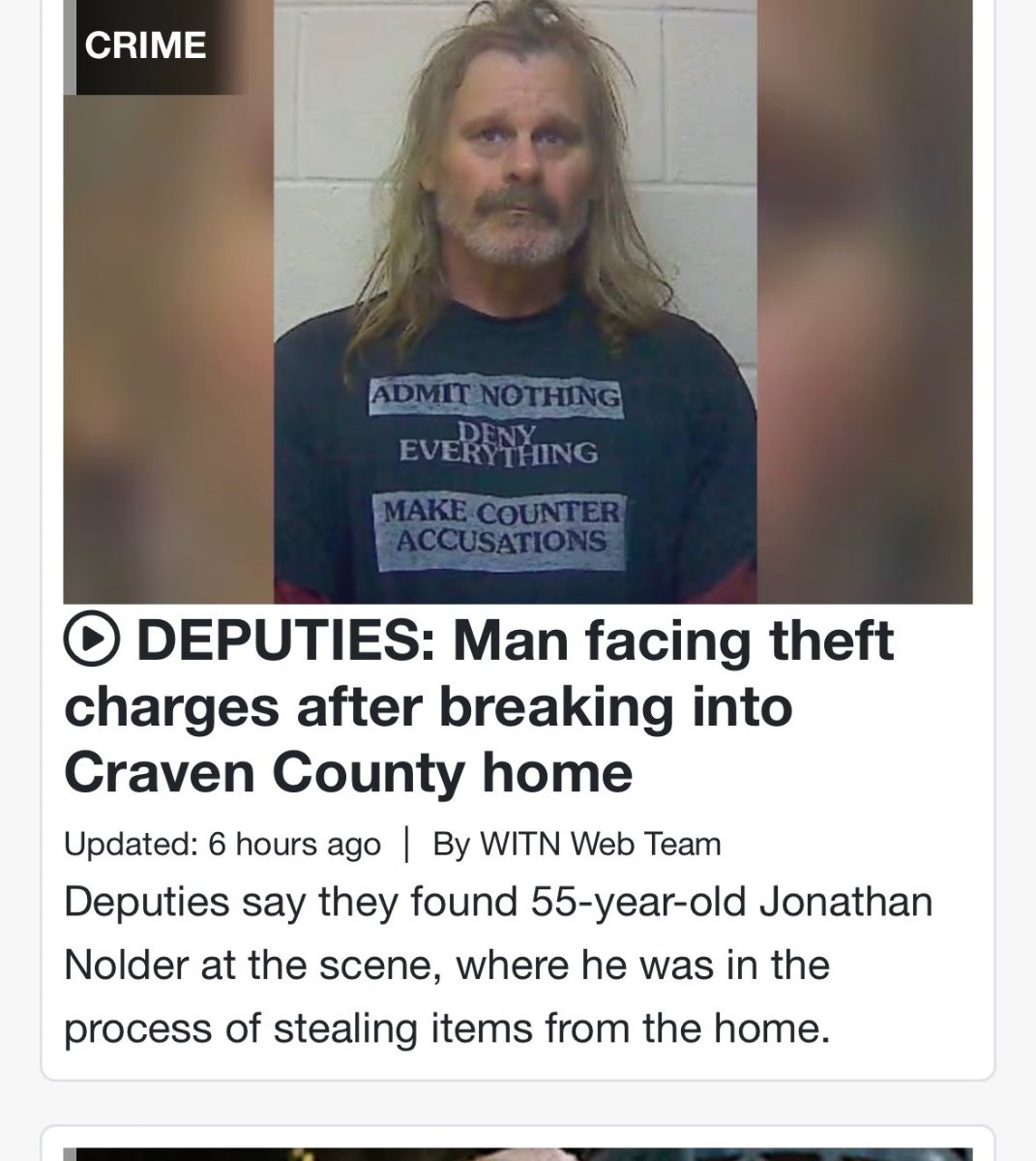Open the CRIME category tag
The height and width of the screenshot is (1161, 1036).
145,45
